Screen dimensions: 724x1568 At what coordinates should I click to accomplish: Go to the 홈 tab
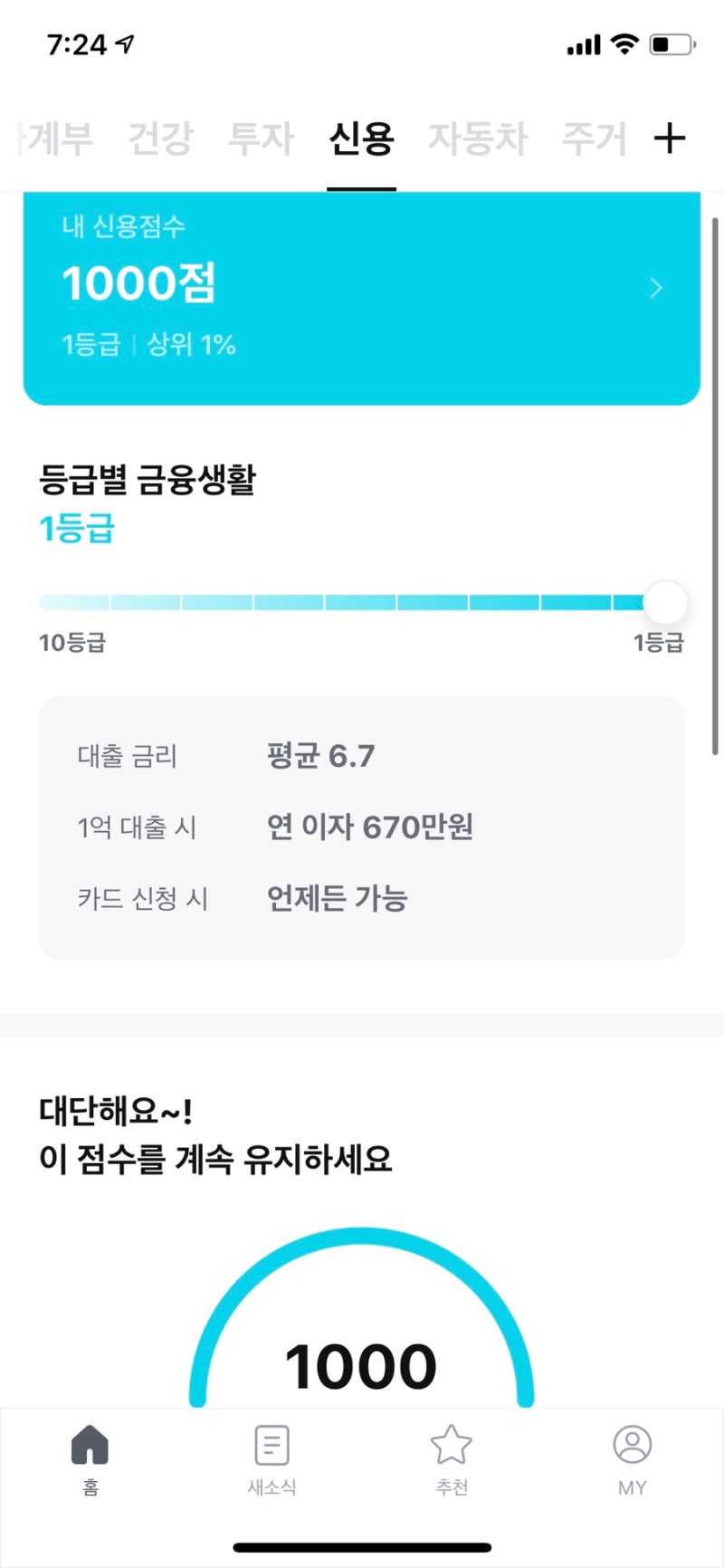[90, 1459]
